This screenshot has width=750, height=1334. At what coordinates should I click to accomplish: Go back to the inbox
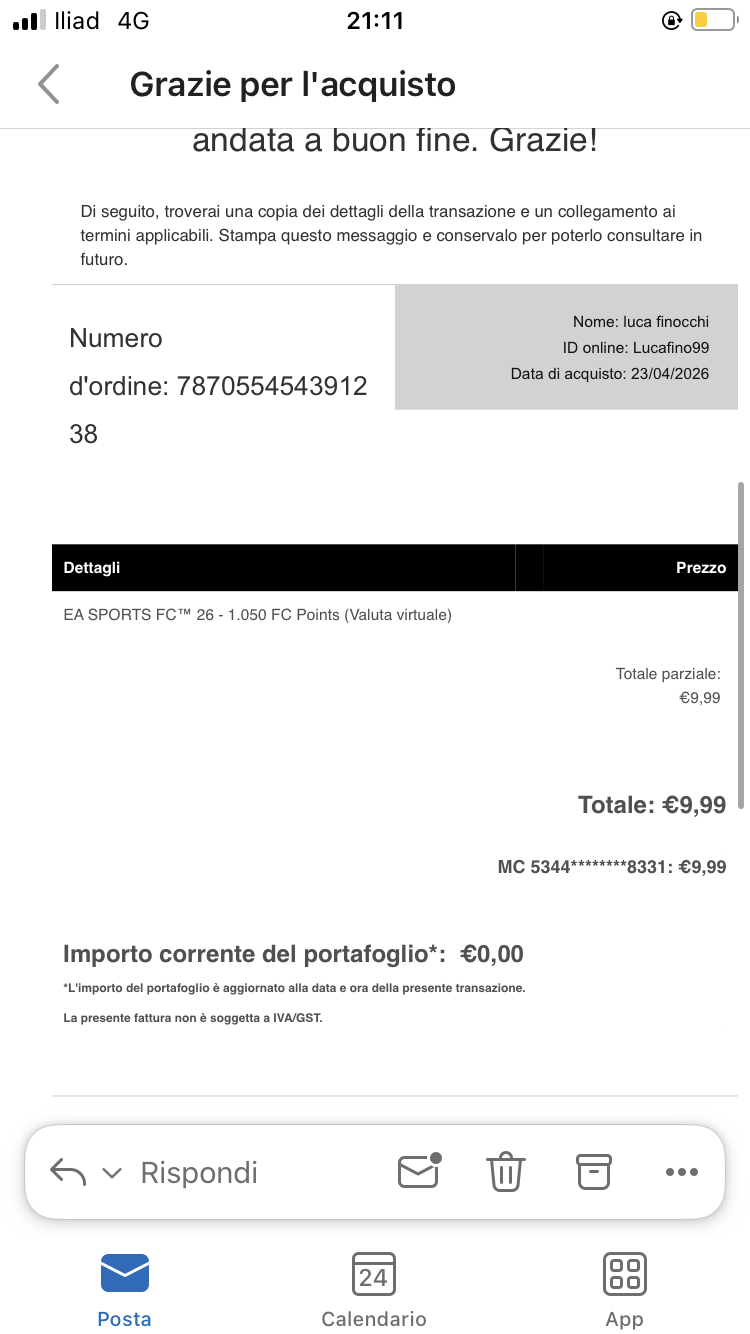coord(49,85)
